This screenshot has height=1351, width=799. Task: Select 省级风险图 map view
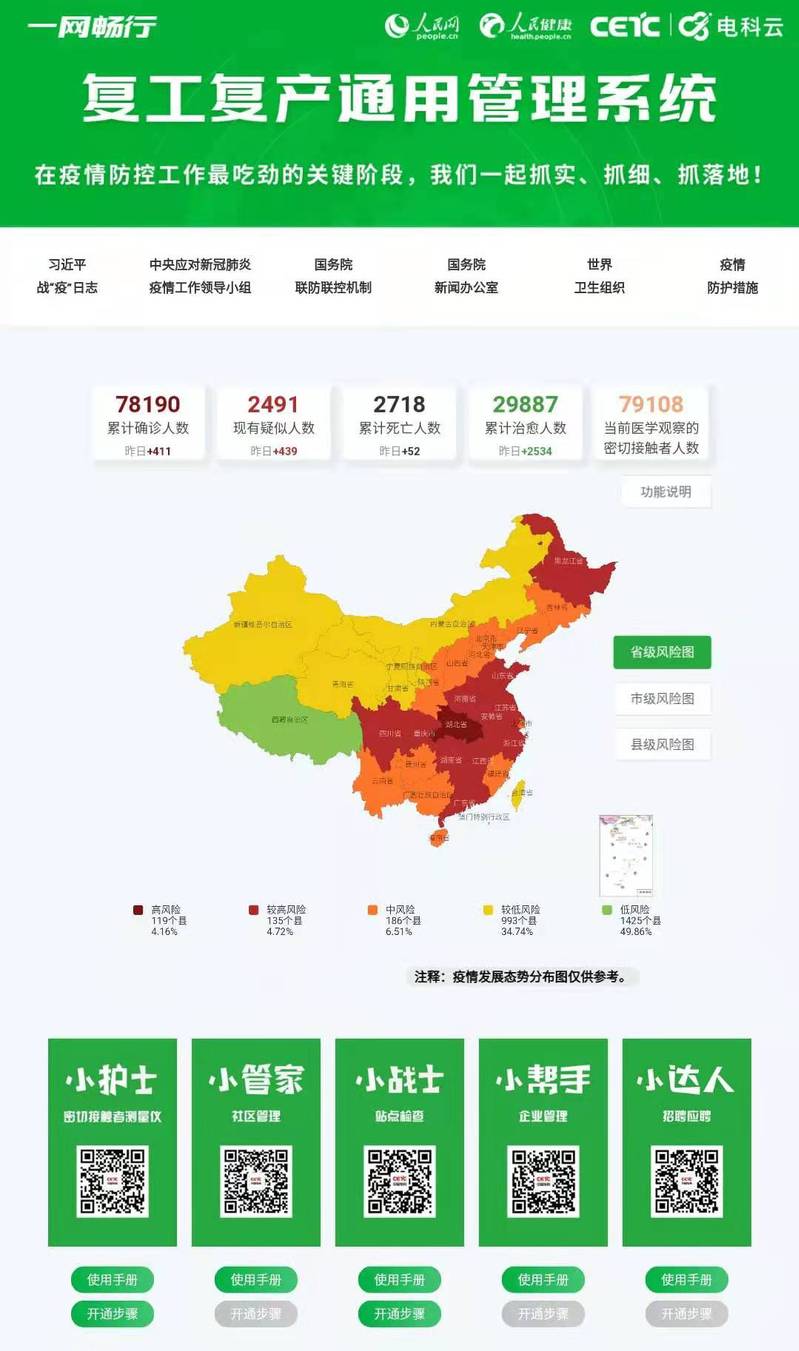[x=661, y=652]
